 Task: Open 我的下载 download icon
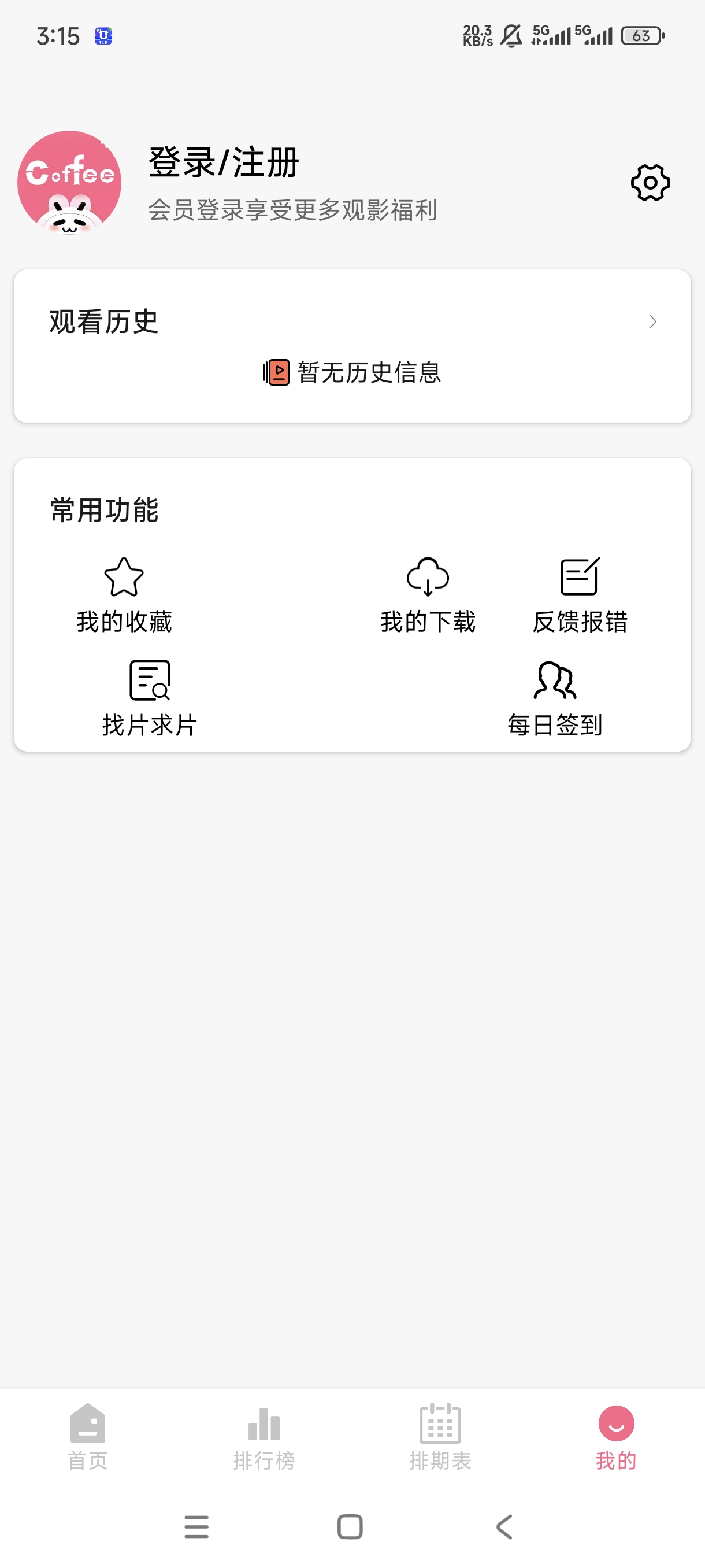pyautogui.click(x=428, y=578)
